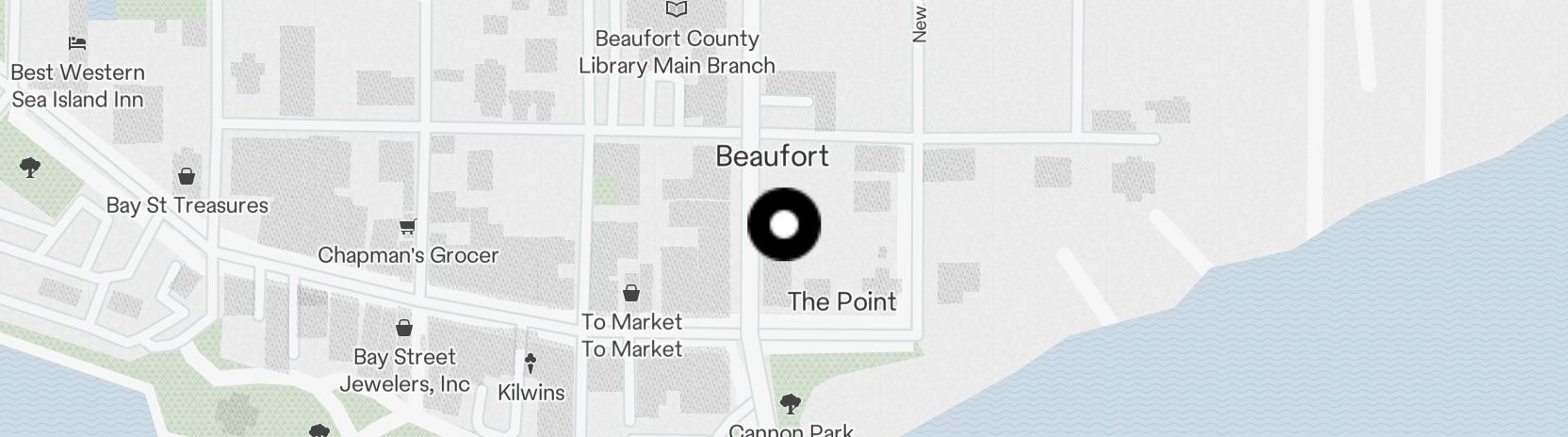Tap the Kilwins ice cream marker
1568x437 pixels.
click(531, 363)
